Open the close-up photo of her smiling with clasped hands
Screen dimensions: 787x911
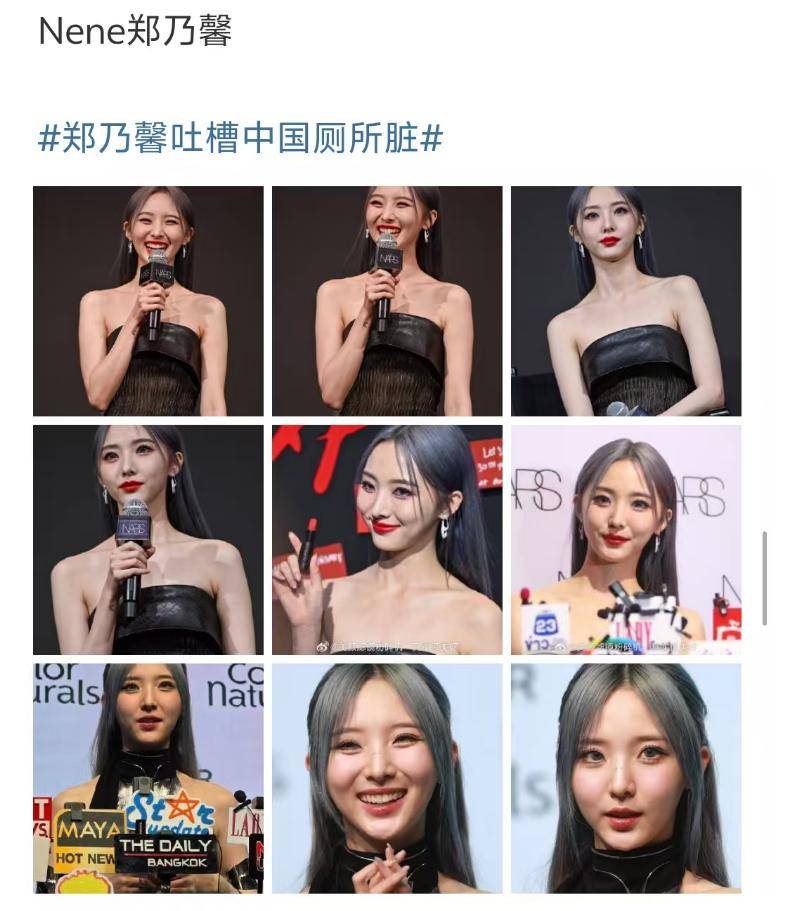coord(387,778)
